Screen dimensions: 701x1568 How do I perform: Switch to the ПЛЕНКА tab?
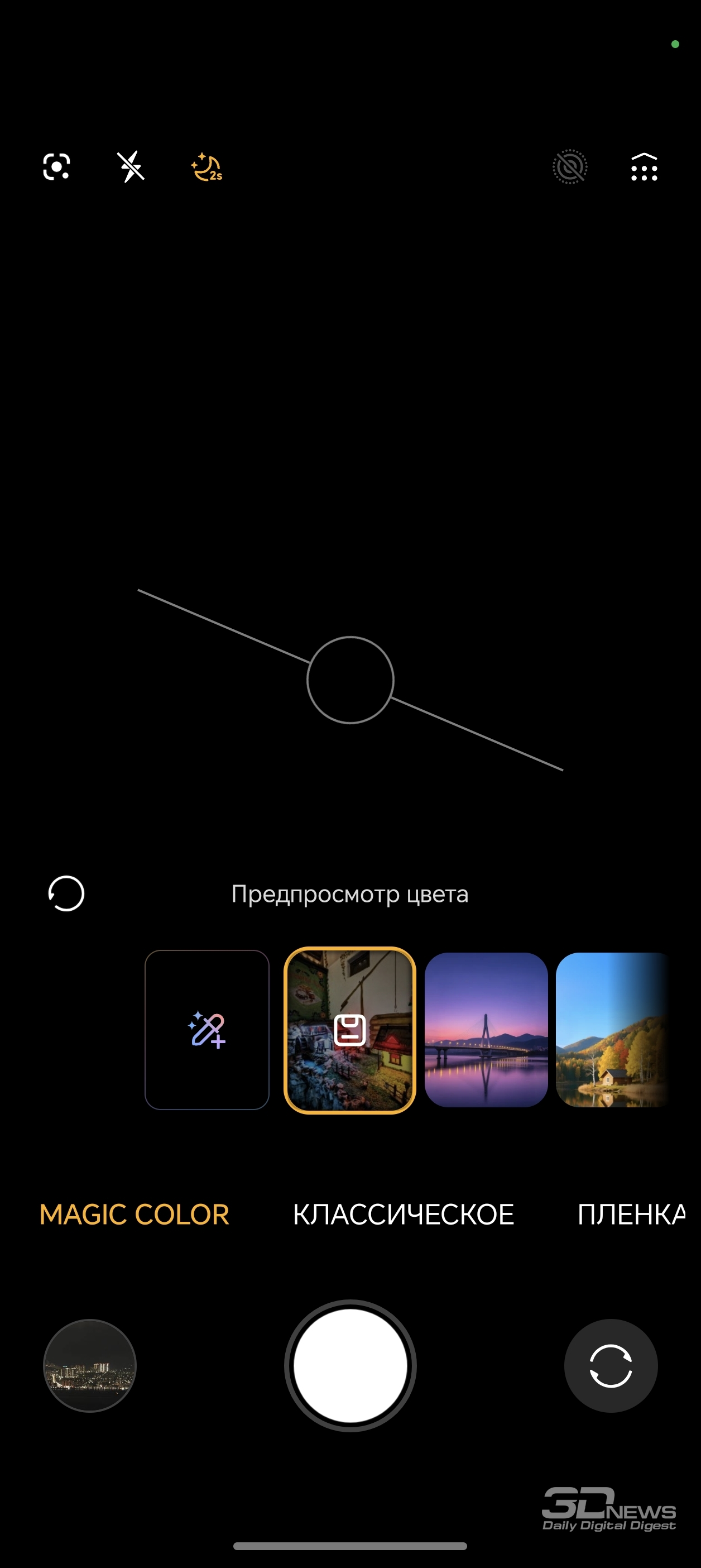point(631,1215)
